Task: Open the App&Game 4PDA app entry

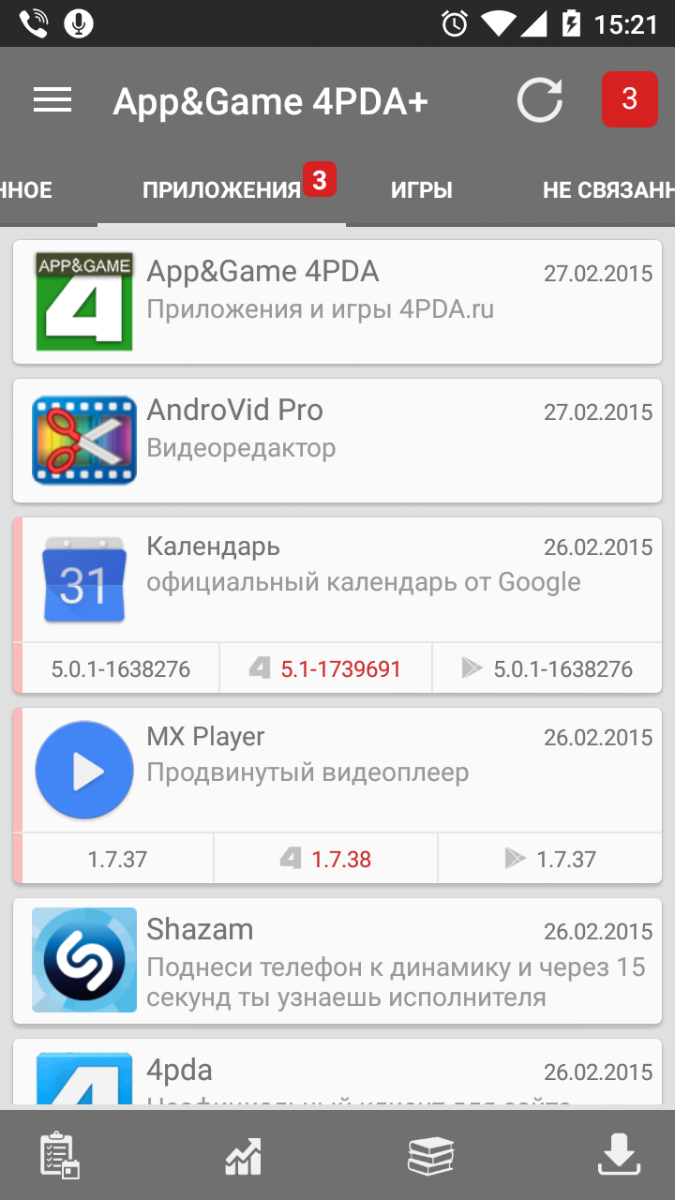Action: point(337,301)
